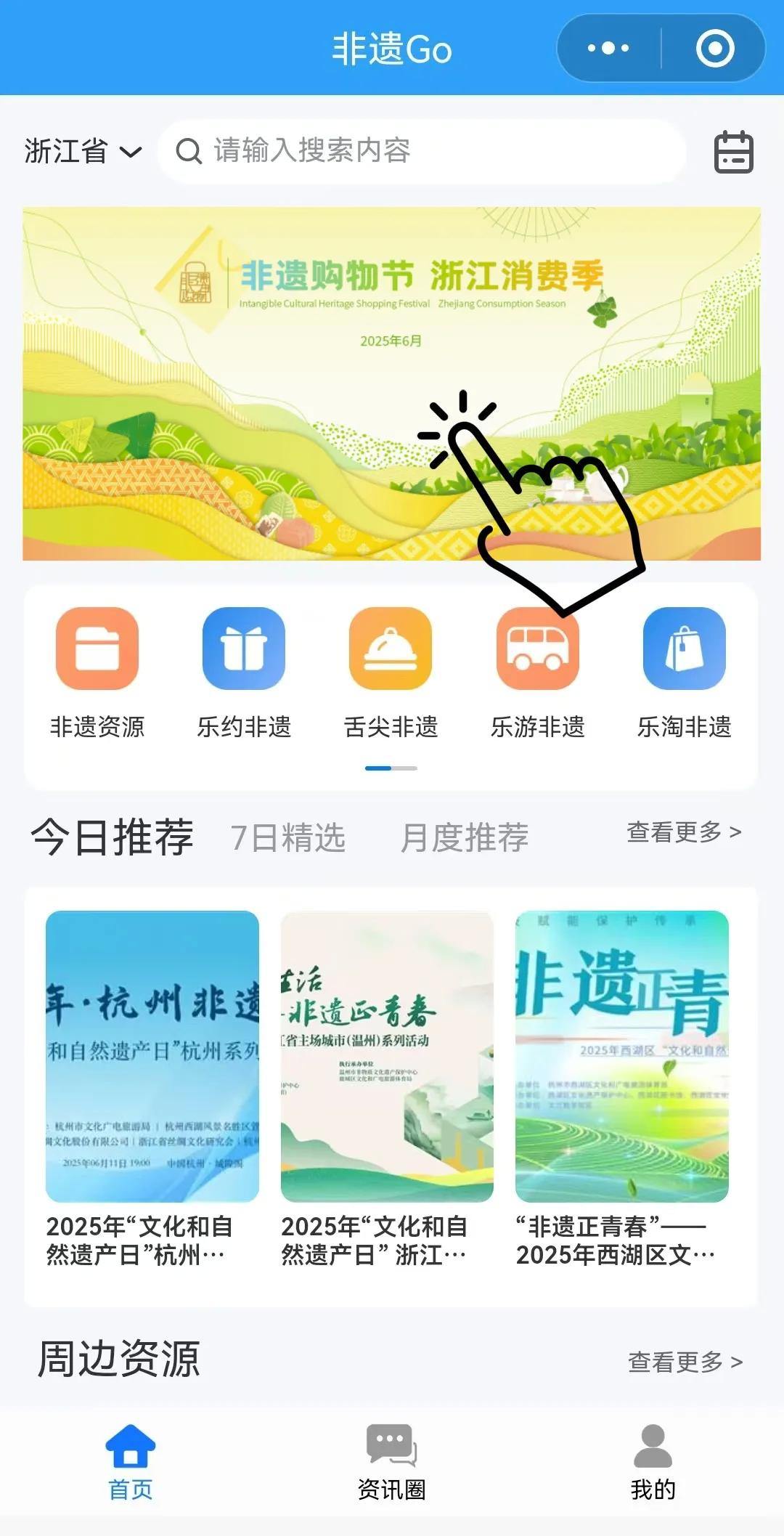Tap the 请输入搜索内容 search field
784x1536 pixels.
(x=421, y=151)
